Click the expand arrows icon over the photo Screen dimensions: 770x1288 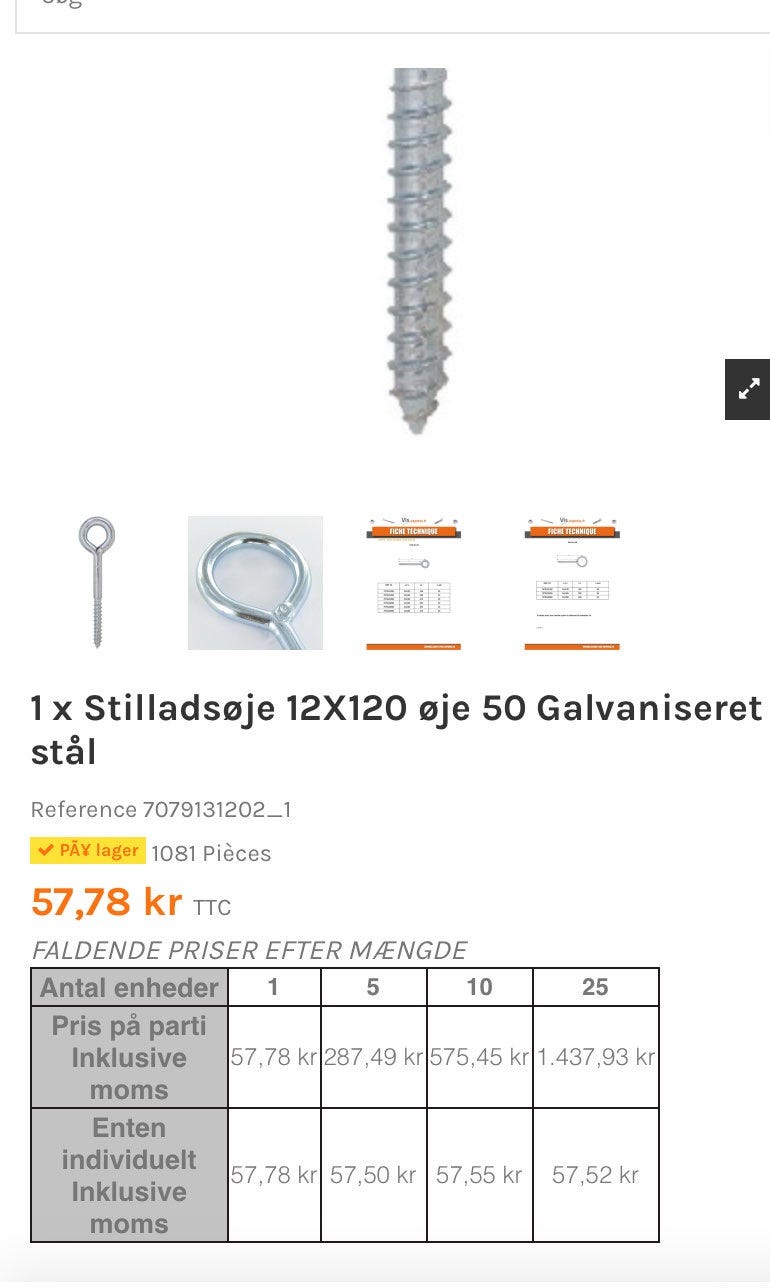point(748,389)
